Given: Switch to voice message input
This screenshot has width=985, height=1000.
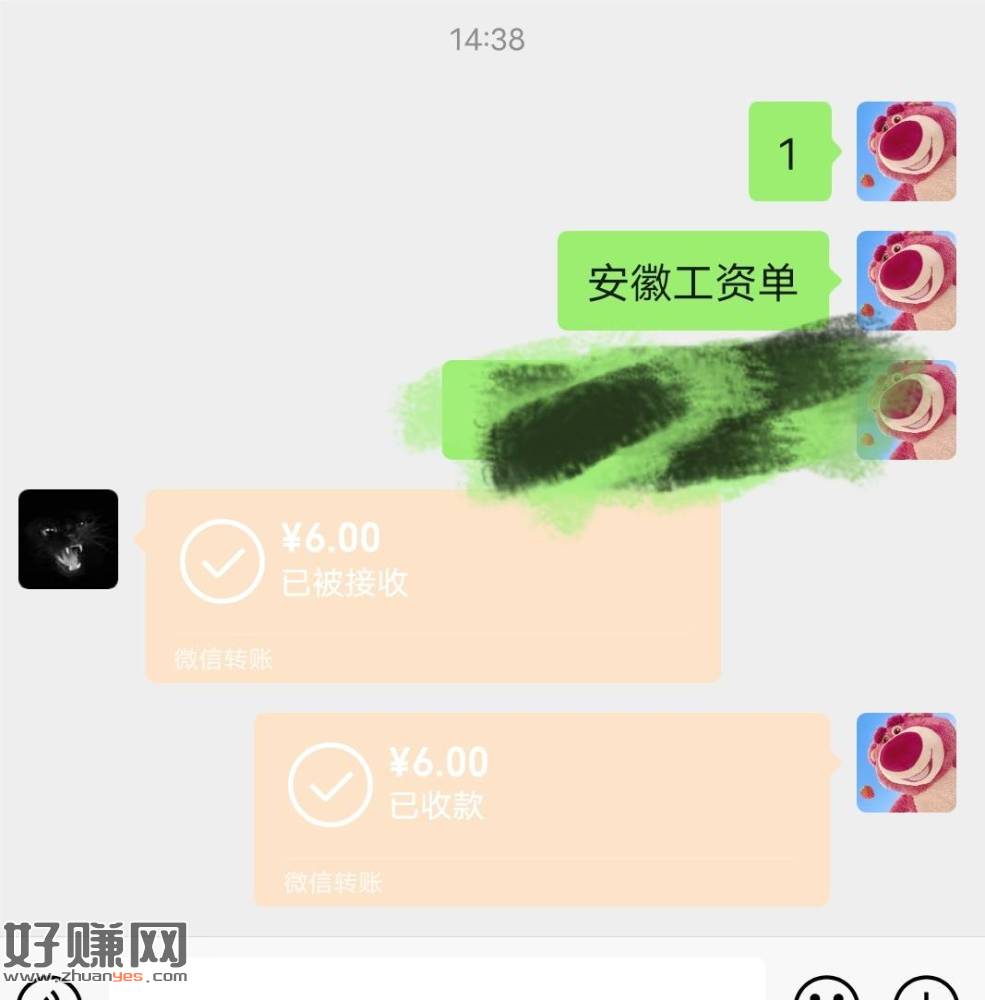Looking at the screenshot, I should click(x=50, y=990).
